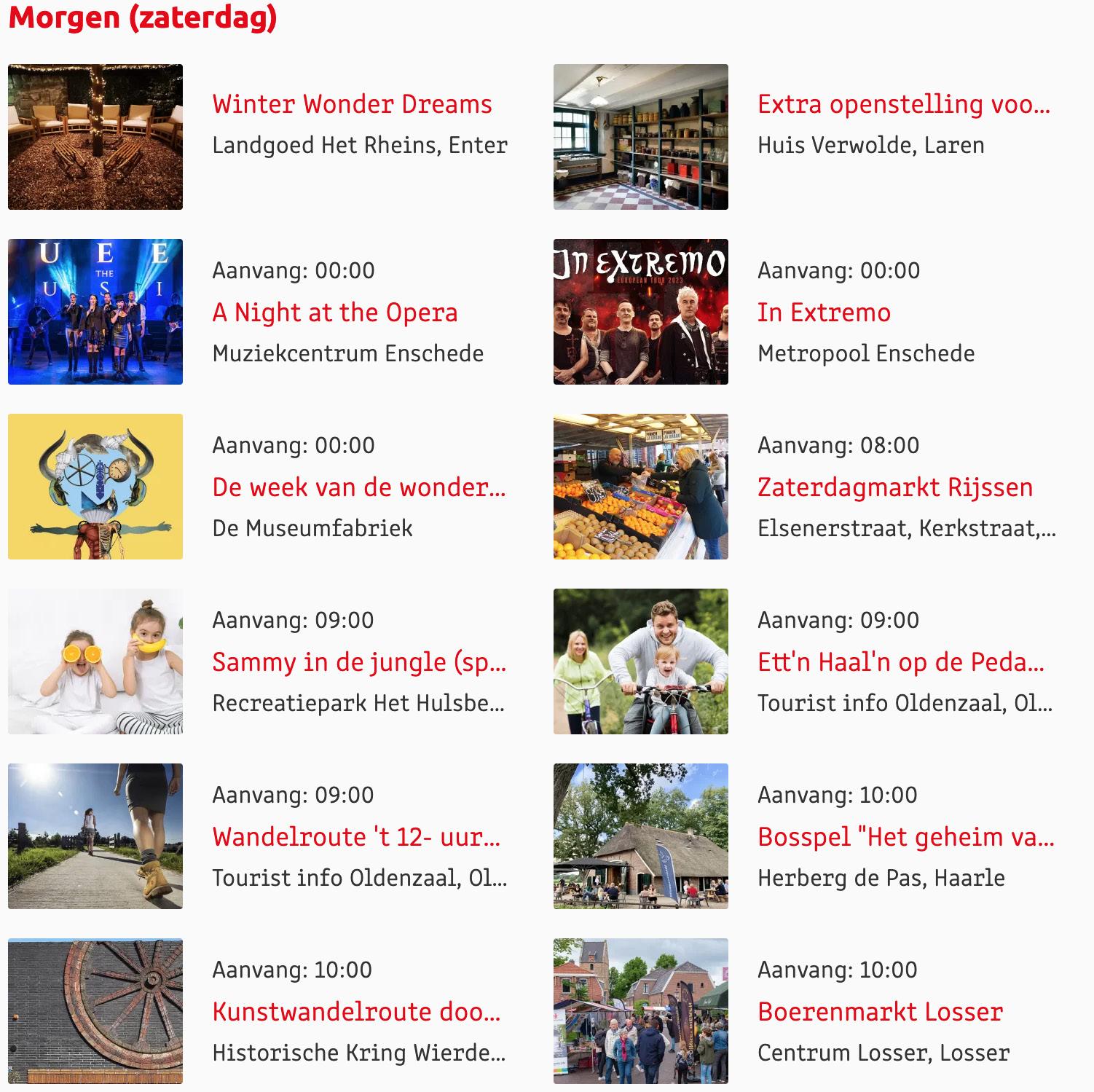
Task: View the Wandelroute 't 12- uur… listing
Action: pyautogui.click(x=356, y=837)
